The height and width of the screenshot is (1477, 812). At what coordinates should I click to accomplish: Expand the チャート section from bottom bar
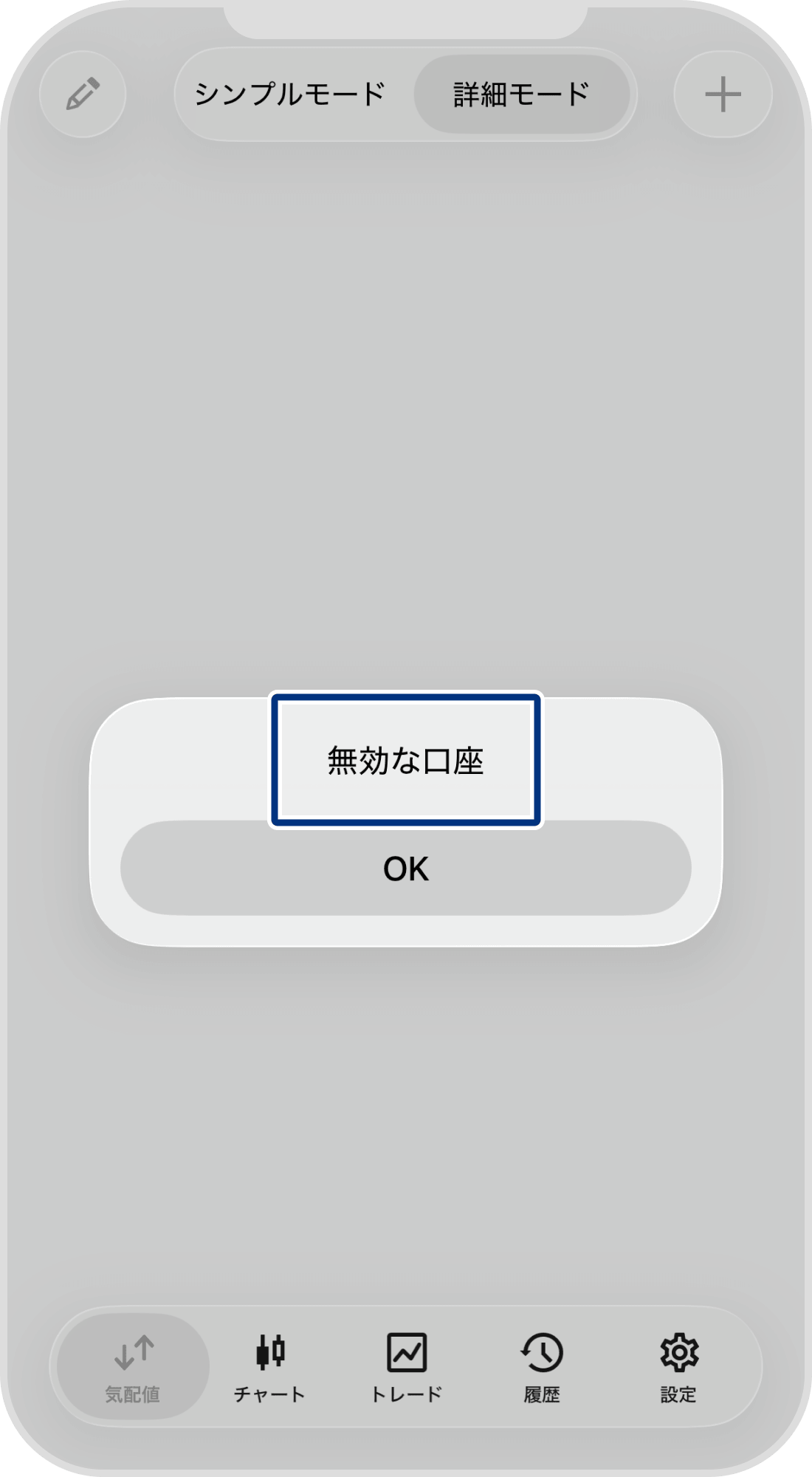(x=270, y=1366)
